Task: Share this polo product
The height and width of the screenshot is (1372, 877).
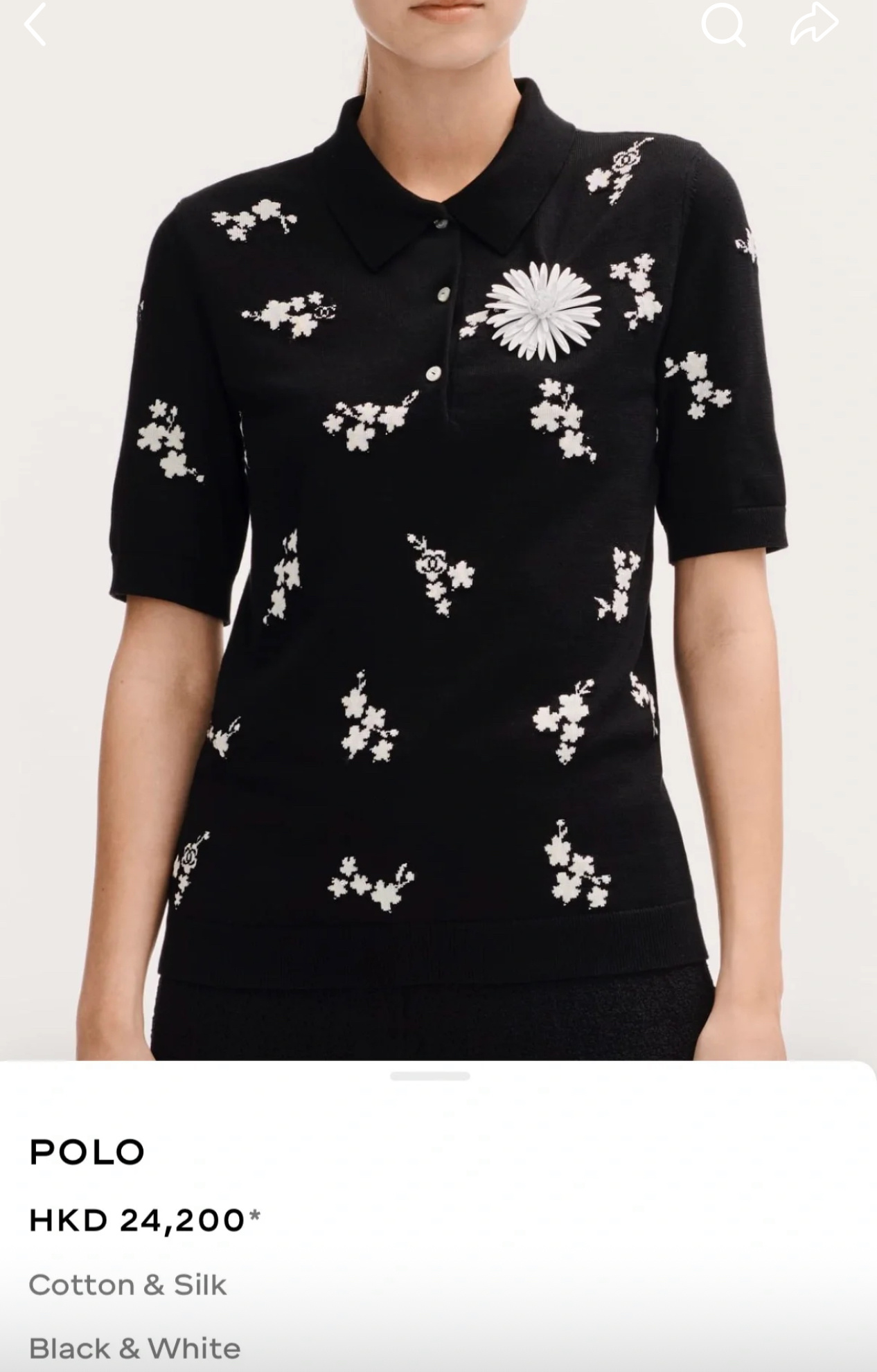Action: click(x=814, y=24)
